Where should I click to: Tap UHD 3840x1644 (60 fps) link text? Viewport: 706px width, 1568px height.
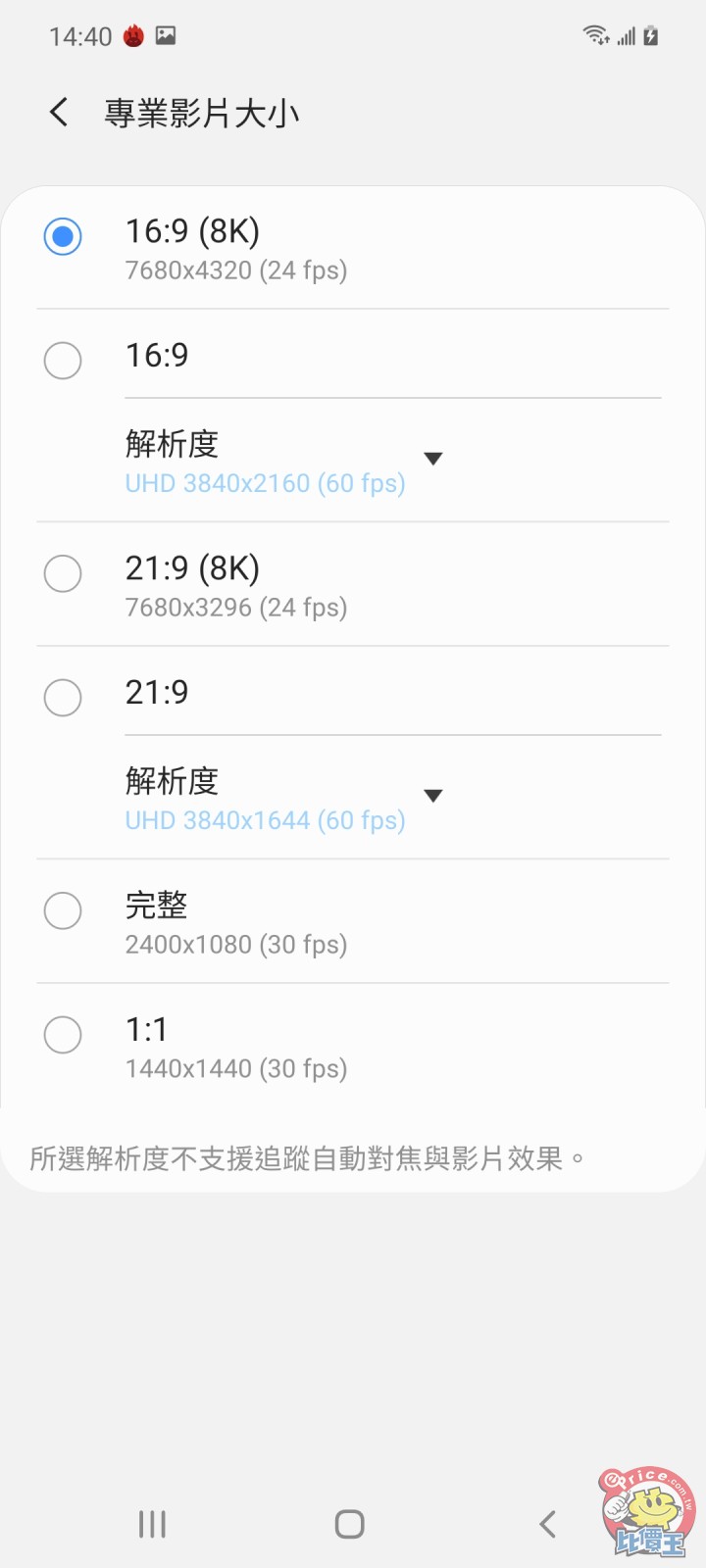point(265,820)
